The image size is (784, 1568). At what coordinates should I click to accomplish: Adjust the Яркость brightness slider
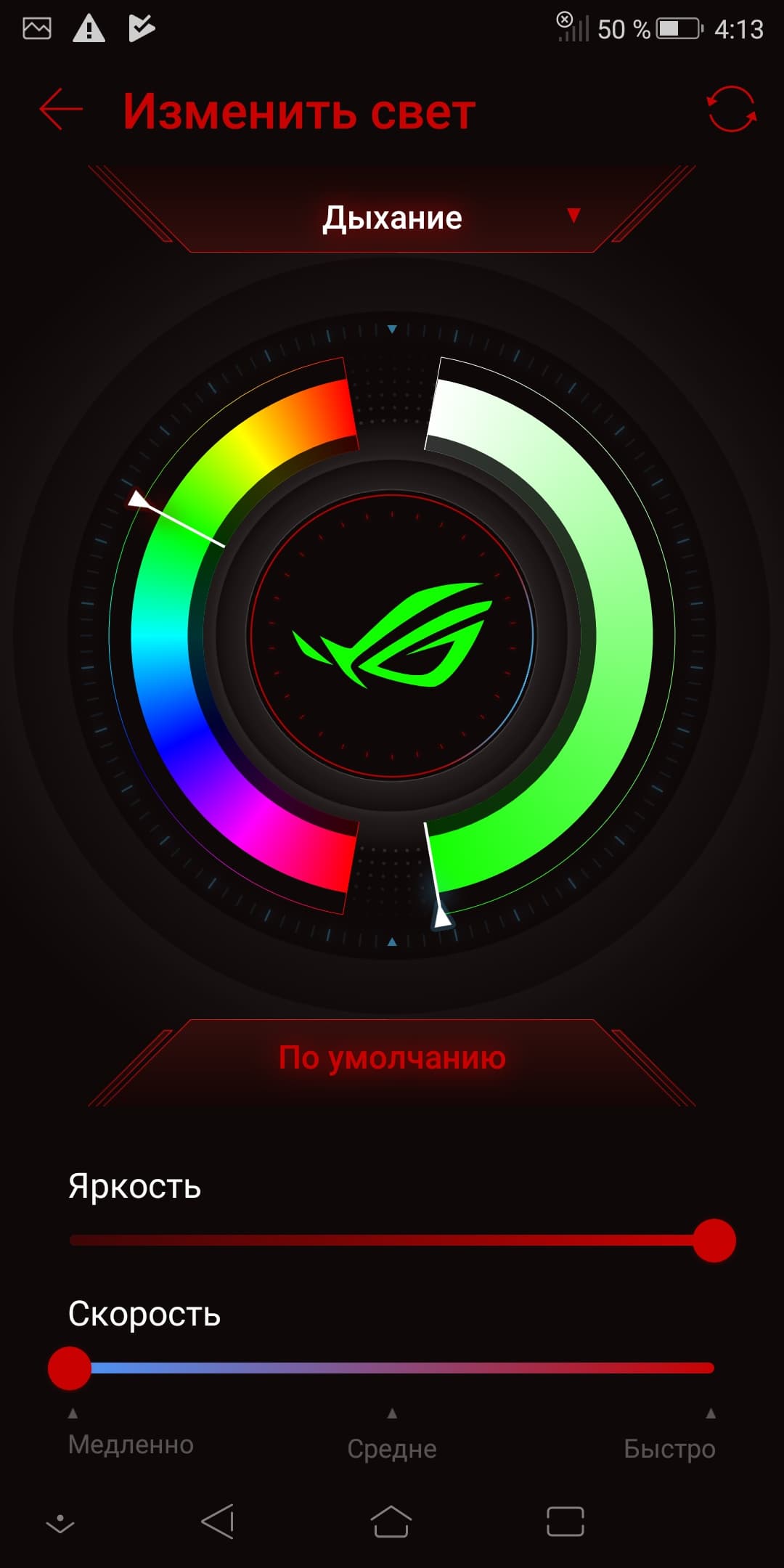tap(392, 1240)
